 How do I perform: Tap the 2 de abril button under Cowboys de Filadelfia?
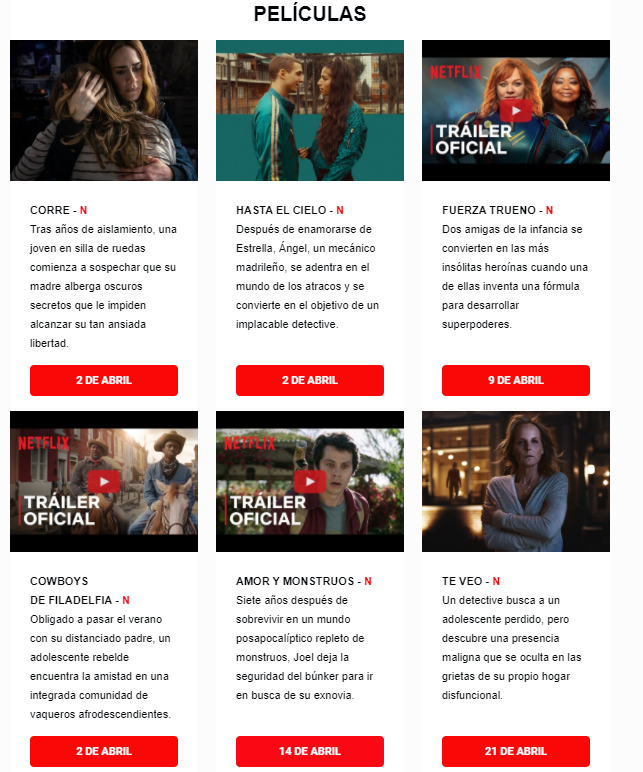click(x=104, y=751)
